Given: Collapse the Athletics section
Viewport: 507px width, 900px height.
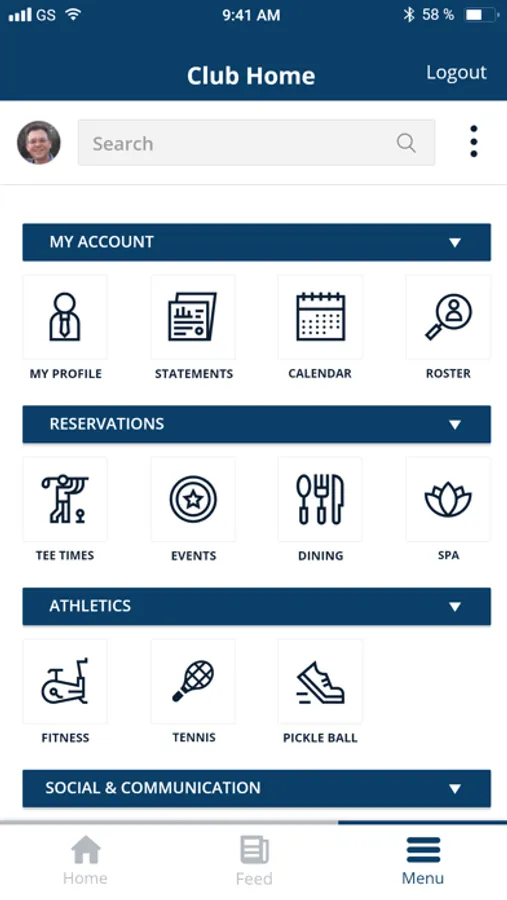Looking at the screenshot, I should [257, 606].
